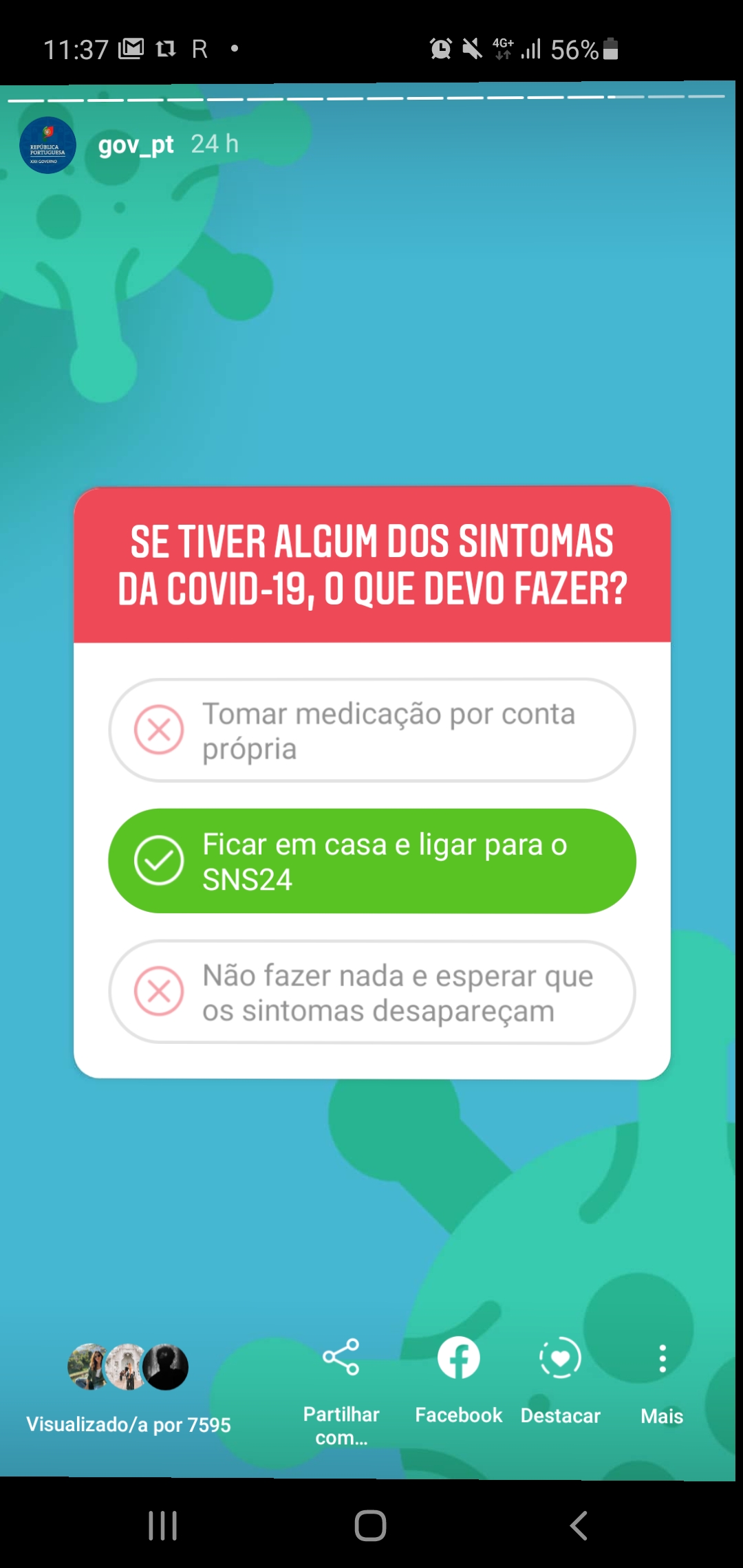
Task: Open the gov_pt profile picture
Action: (47, 145)
